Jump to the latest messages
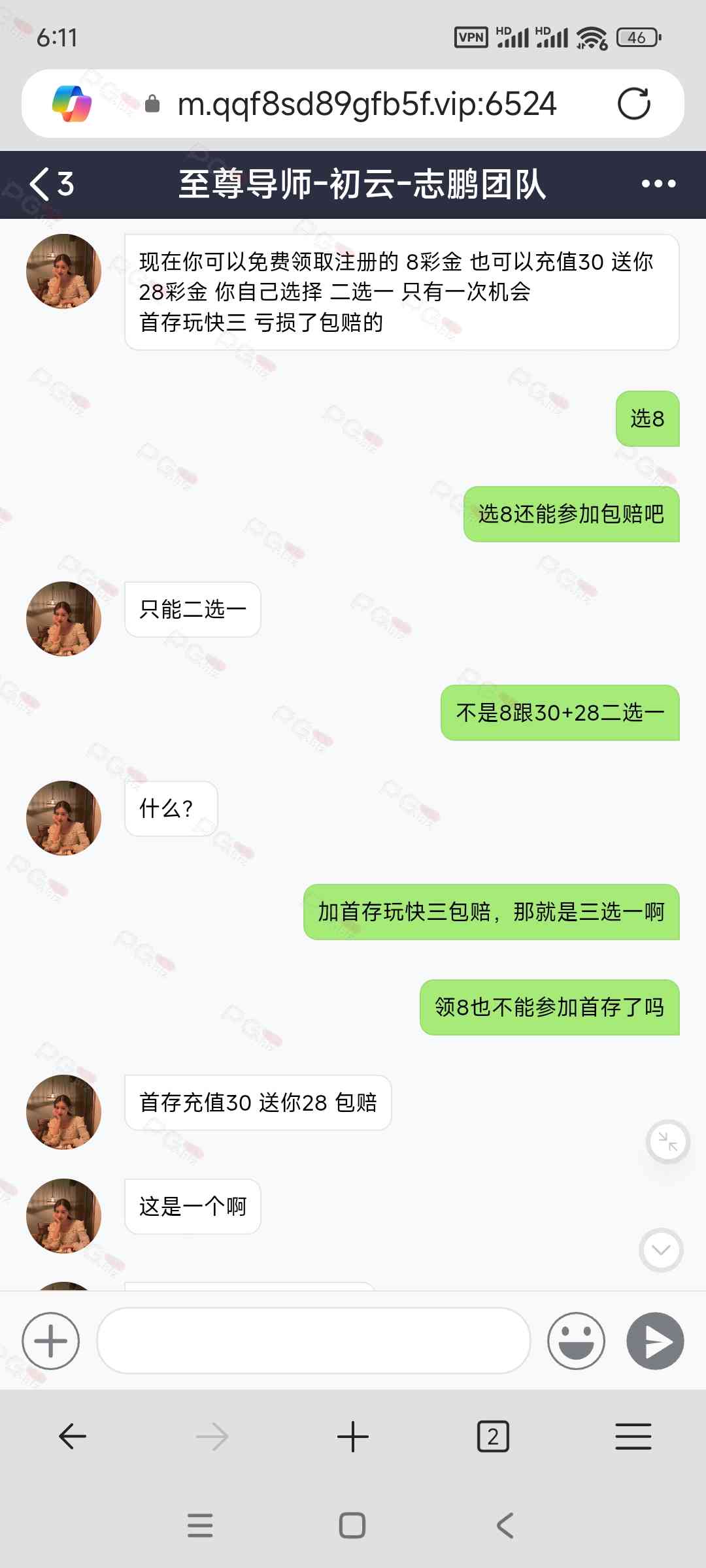Screen dimensions: 706x1568 (661, 1250)
